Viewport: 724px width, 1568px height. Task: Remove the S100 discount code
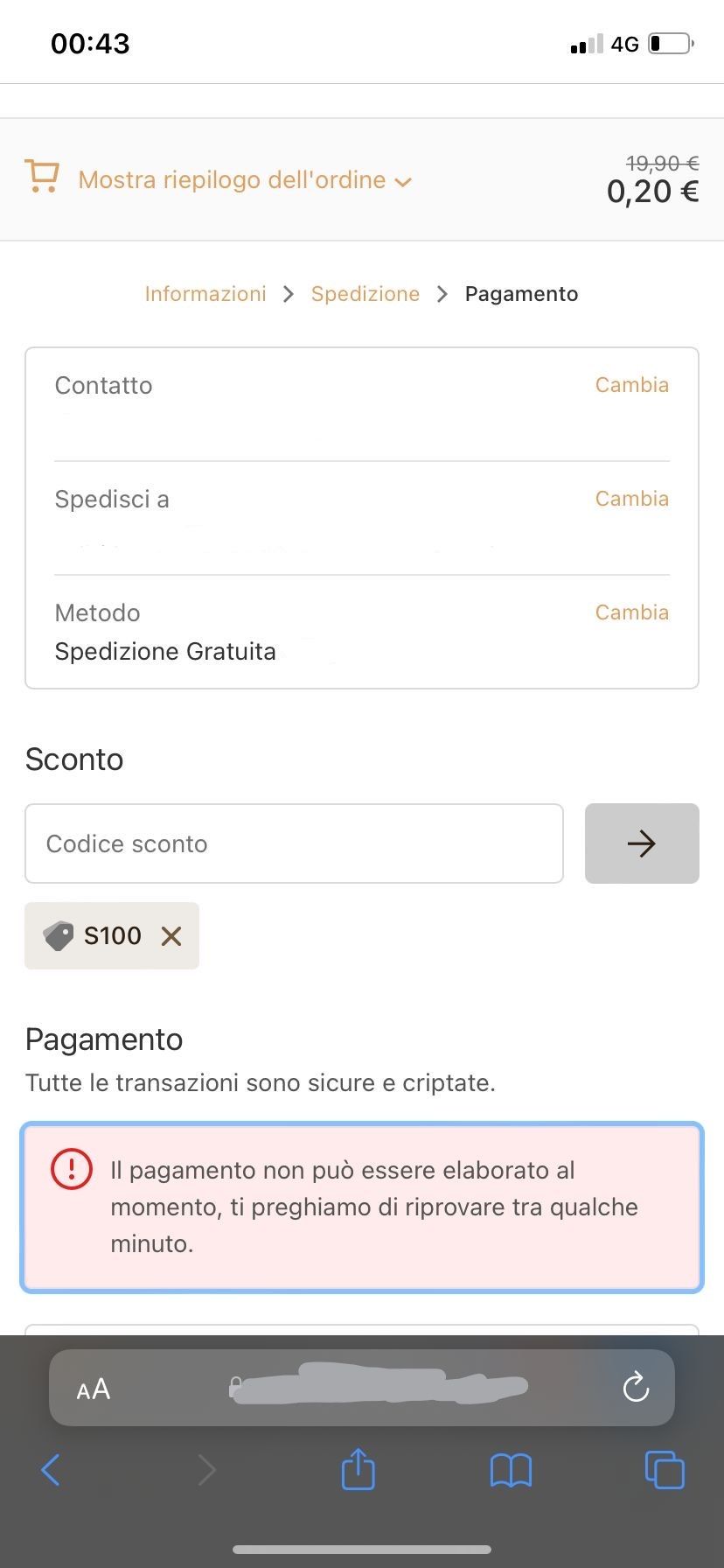pos(171,936)
